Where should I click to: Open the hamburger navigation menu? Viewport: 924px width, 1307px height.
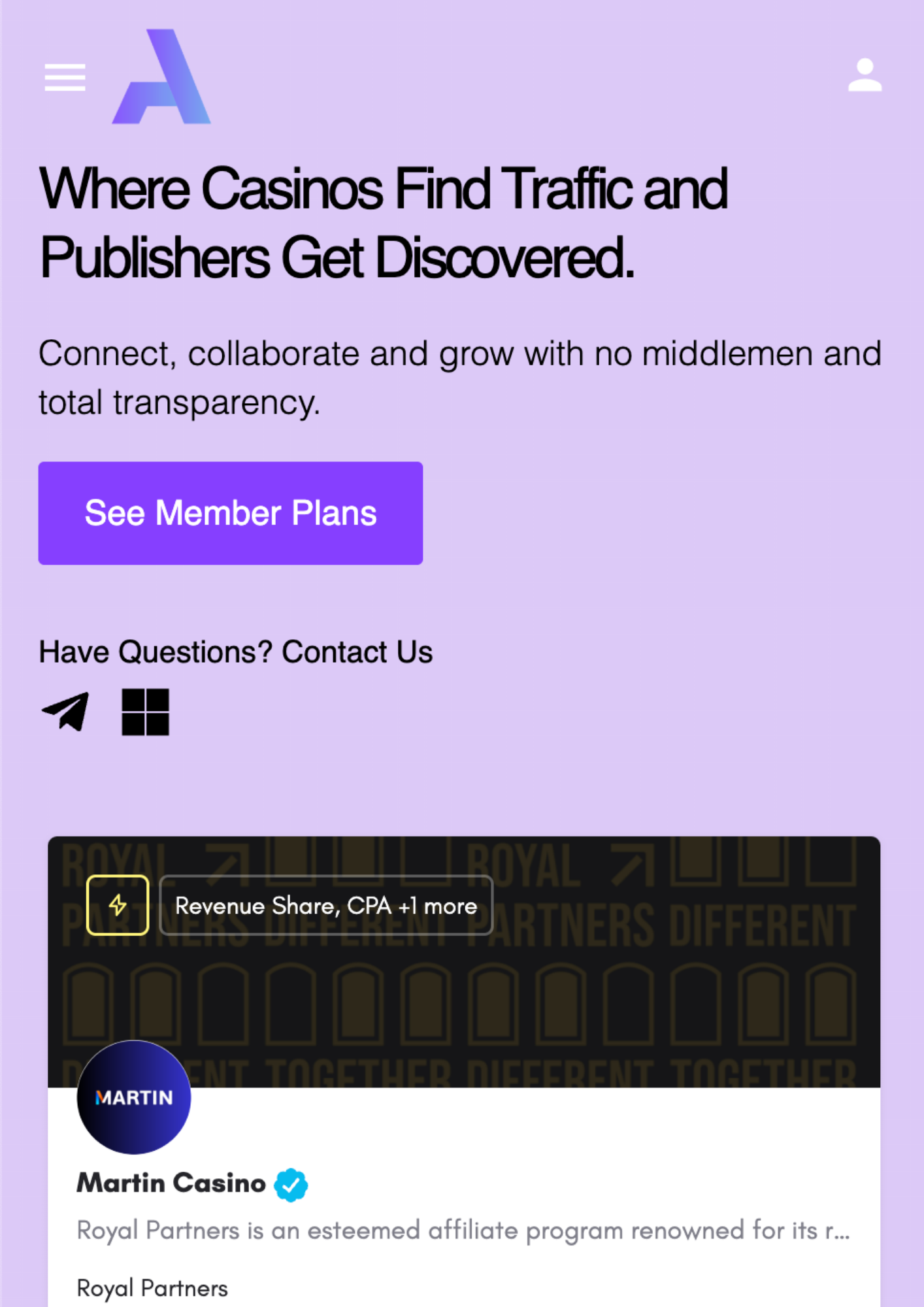tap(65, 77)
